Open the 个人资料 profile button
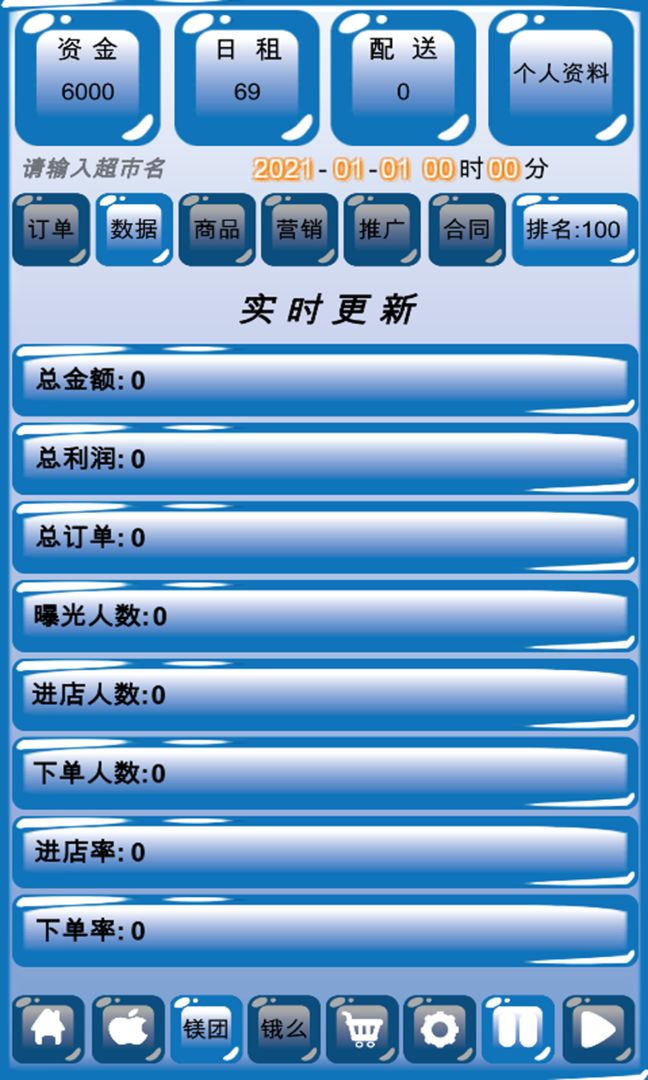Image resolution: width=648 pixels, height=1080 pixels. 562,76
